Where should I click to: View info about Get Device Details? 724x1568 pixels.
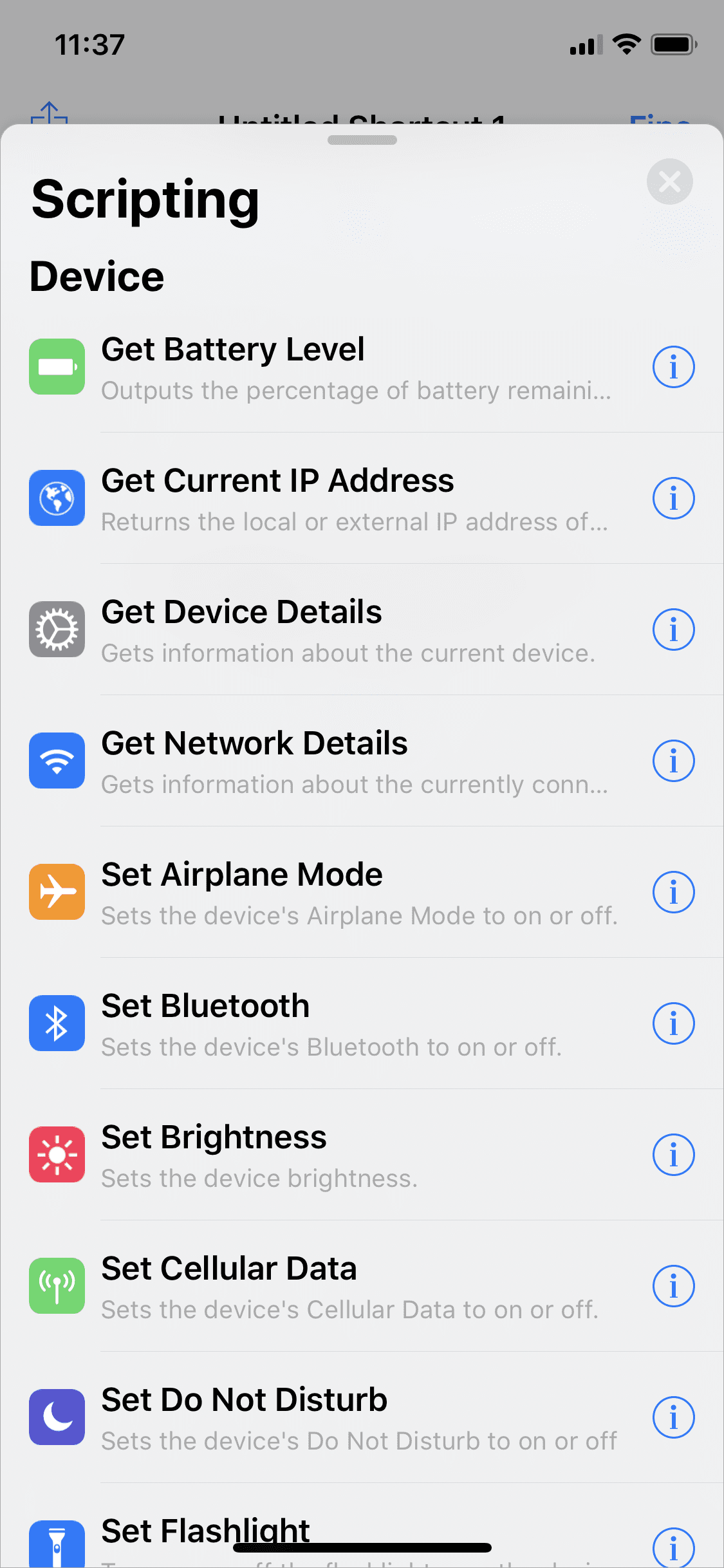point(673,630)
